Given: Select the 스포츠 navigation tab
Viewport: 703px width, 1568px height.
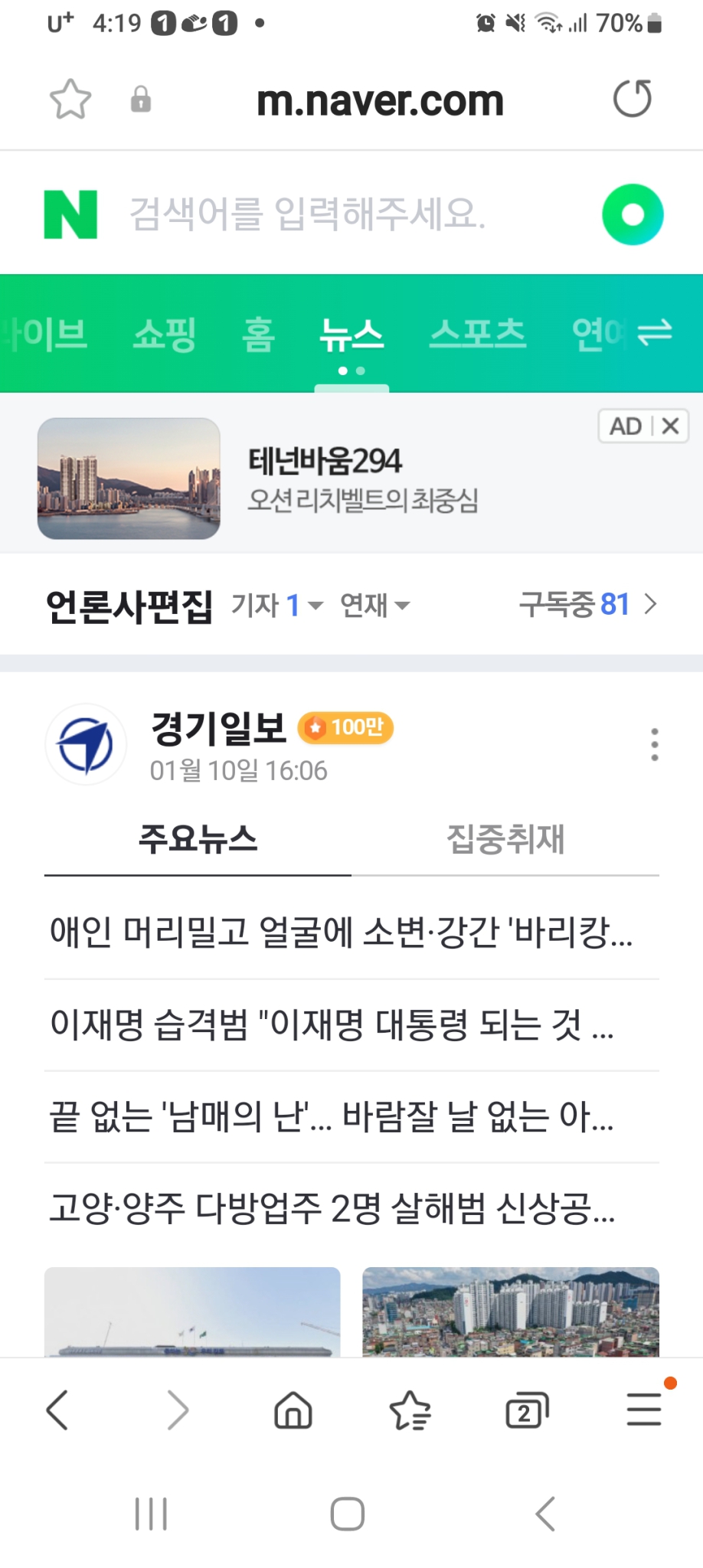Looking at the screenshot, I should coord(479,334).
